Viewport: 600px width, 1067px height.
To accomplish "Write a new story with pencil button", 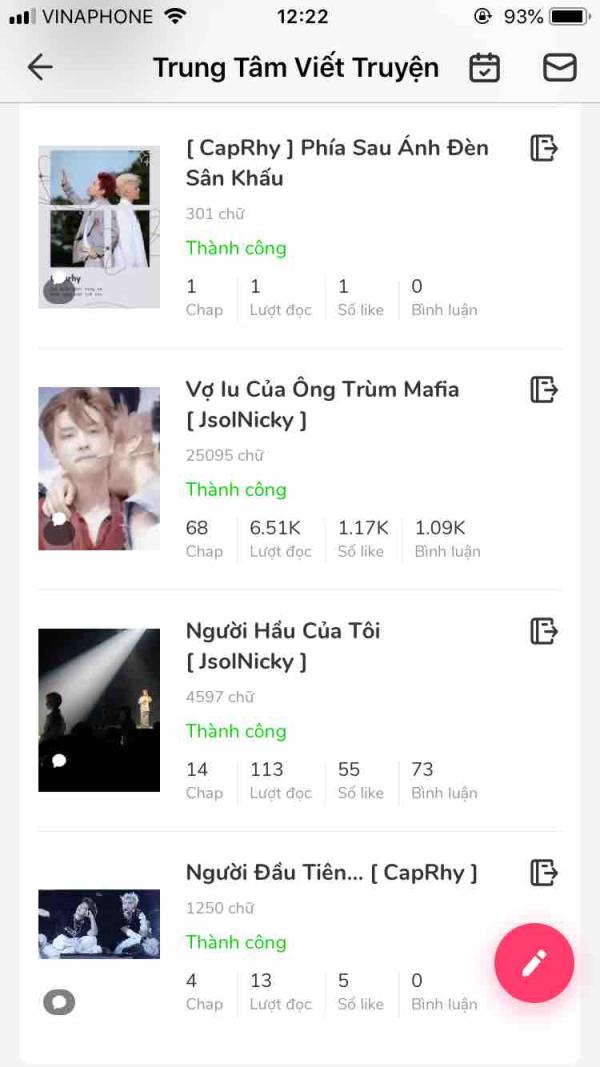I will pos(534,962).
